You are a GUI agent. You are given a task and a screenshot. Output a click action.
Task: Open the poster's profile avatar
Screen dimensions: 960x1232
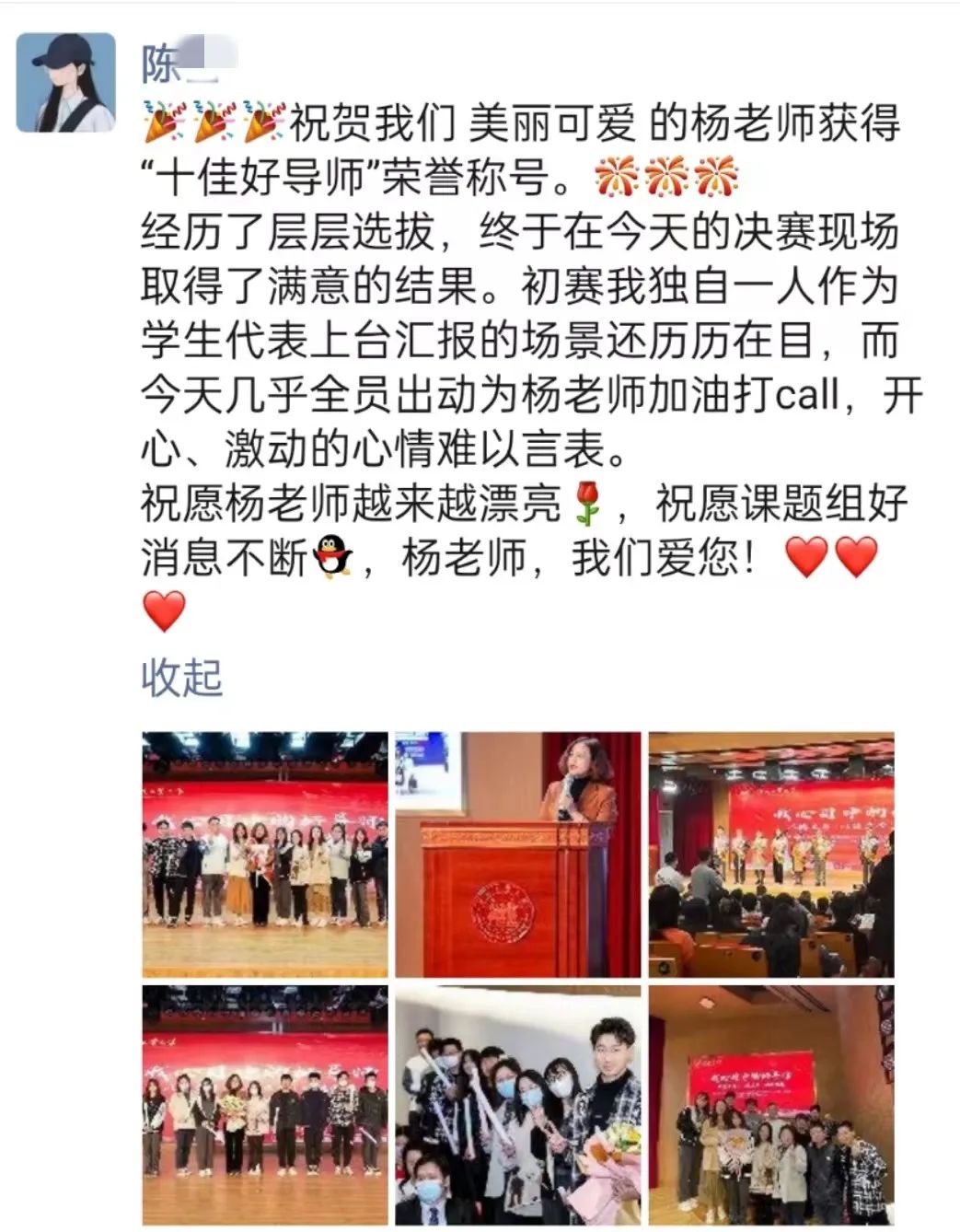coord(66,83)
